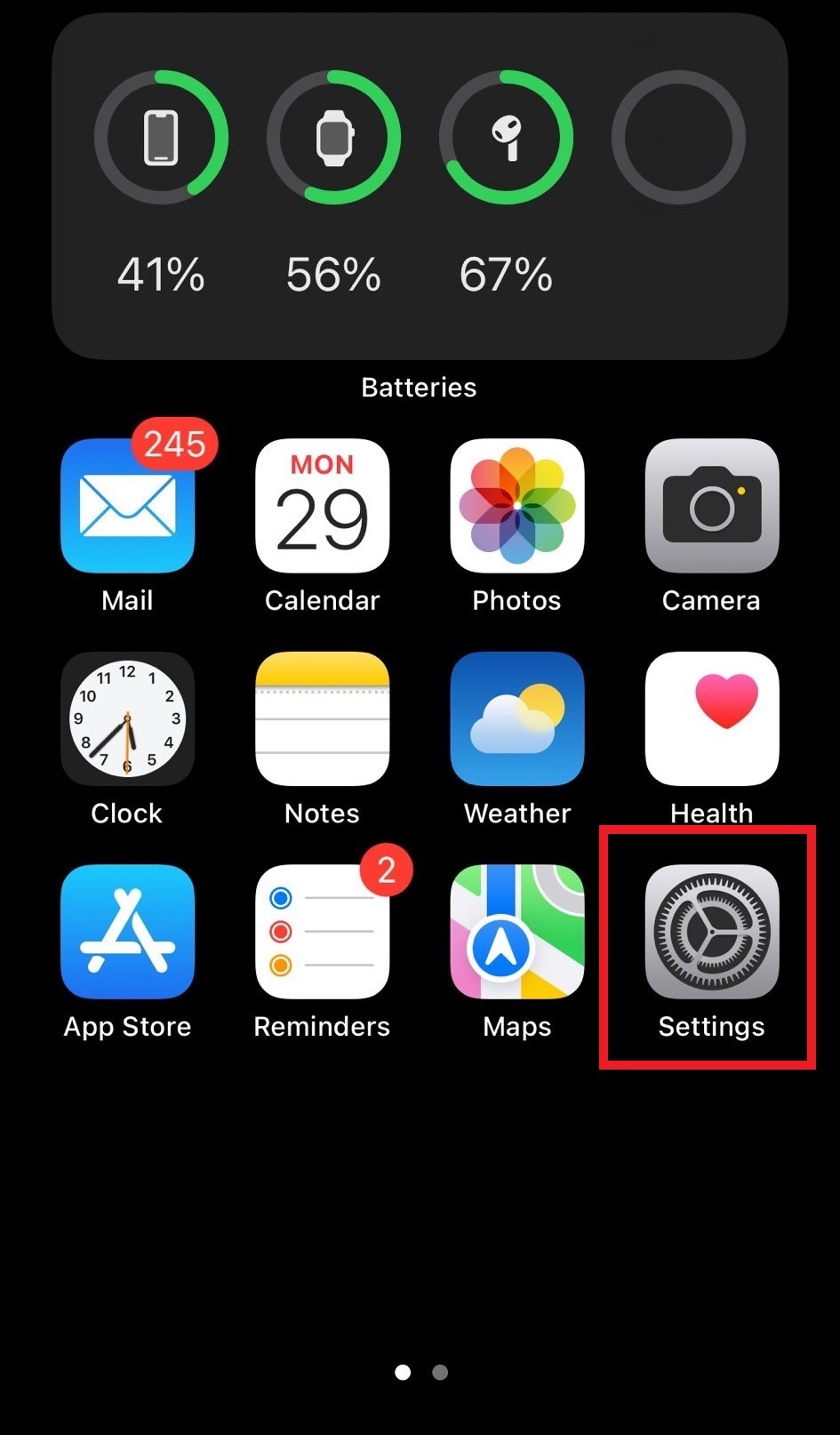Screen dimensions: 840x1435
Task: Tap the iPhone battery ring at 41%
Action: (x=163, y=138)
